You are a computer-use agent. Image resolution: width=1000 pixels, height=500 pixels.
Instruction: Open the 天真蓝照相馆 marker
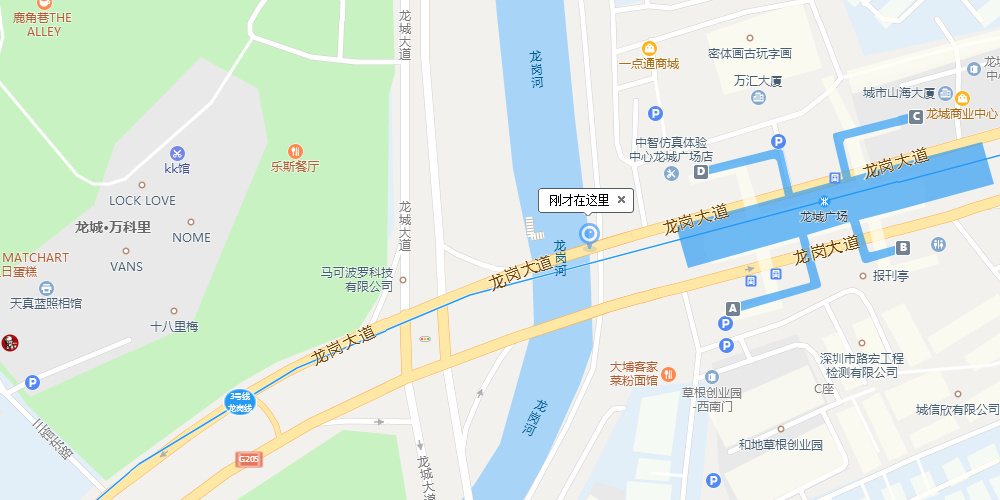(46, 288)
